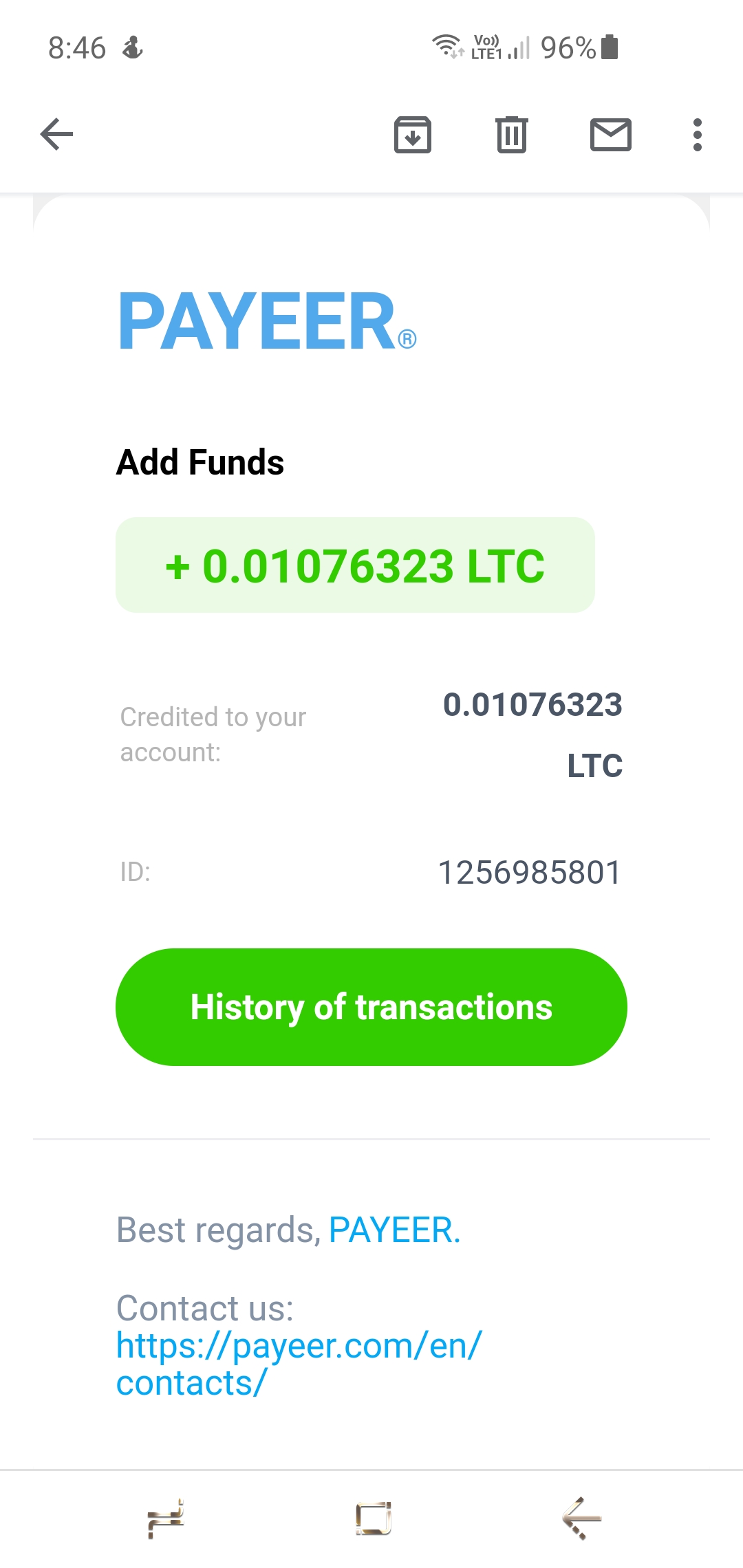Viewport: 743px width, 1568px height.
Task: Mark the email as unread
Action: 610,134
